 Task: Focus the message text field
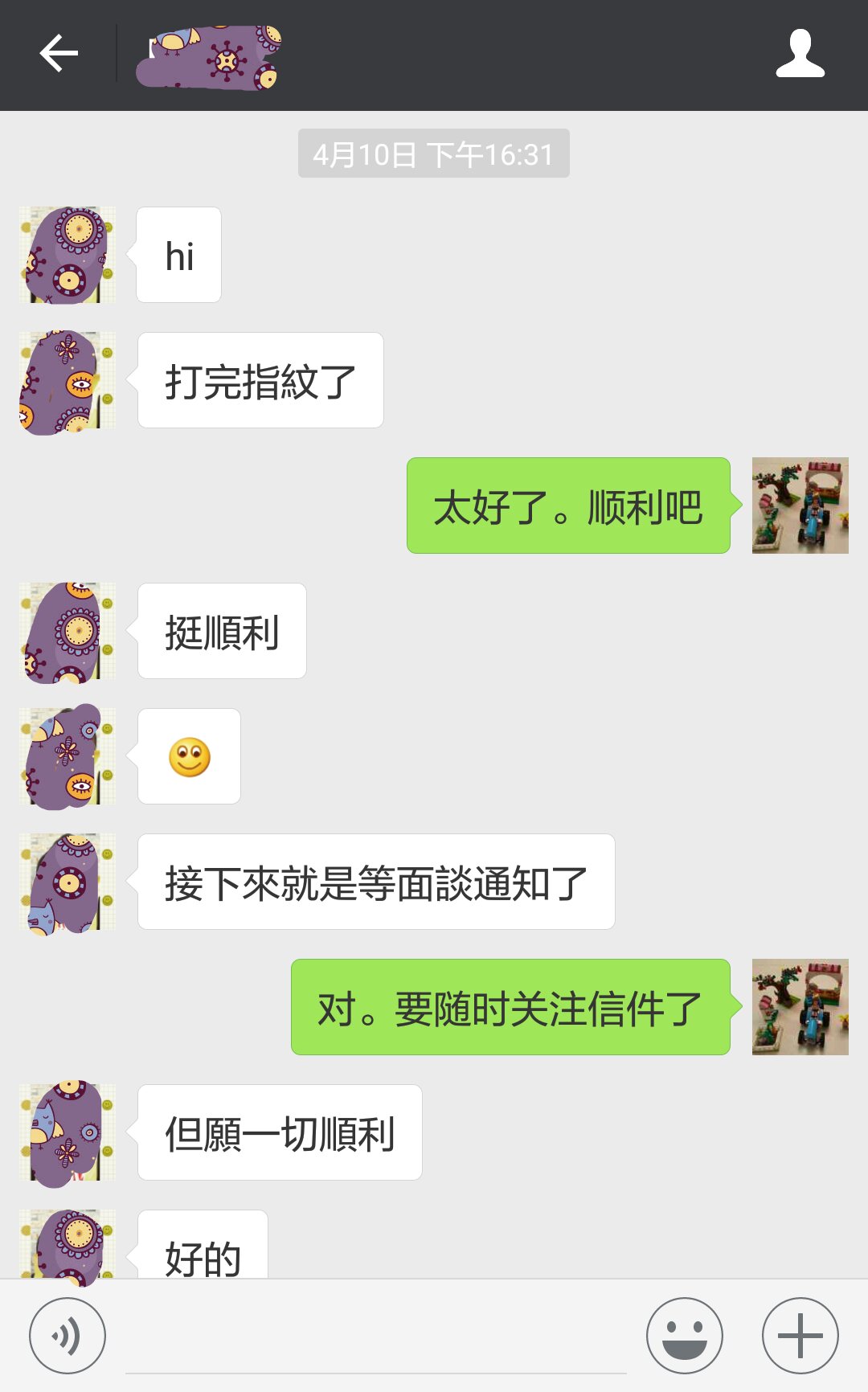tap(376, 1337)
